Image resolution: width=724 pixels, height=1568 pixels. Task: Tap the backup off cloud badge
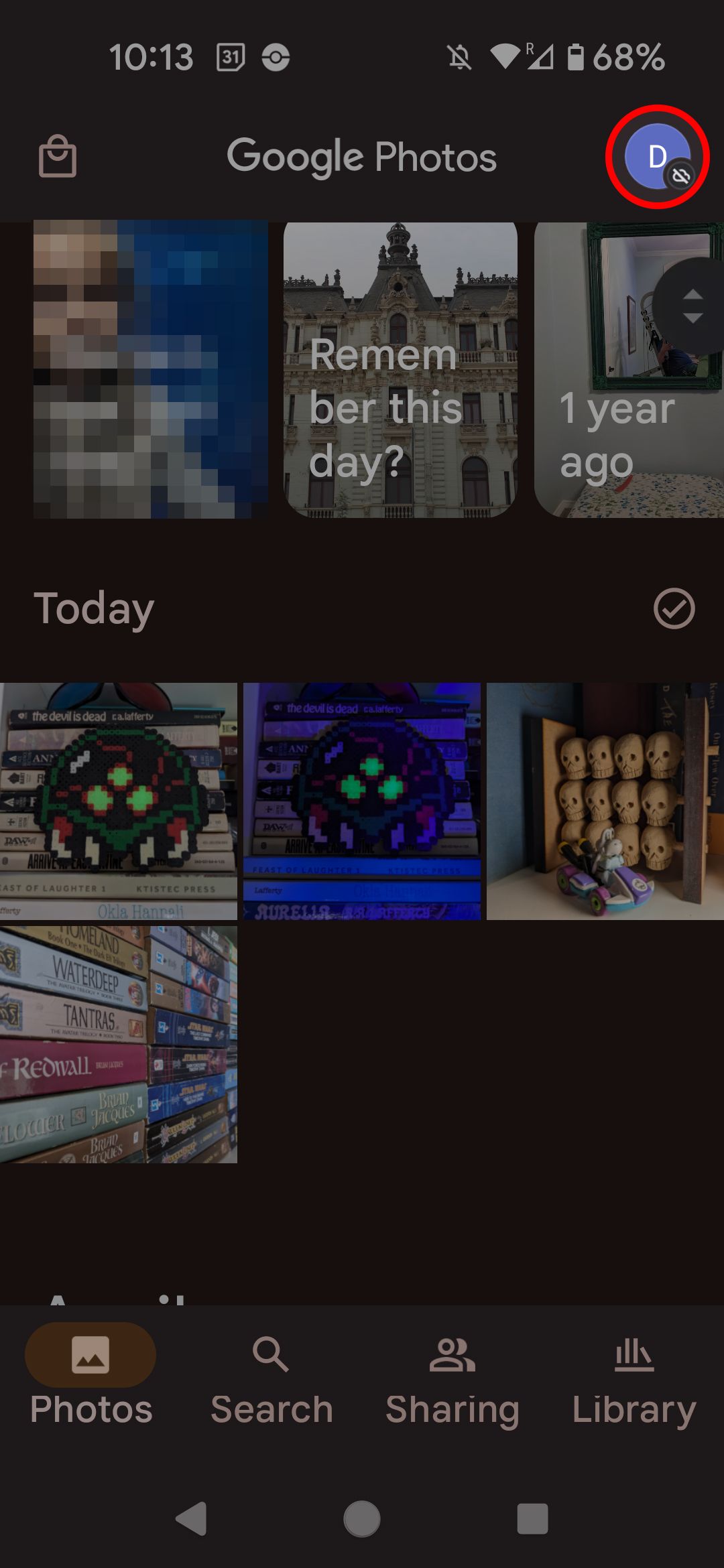680,176
